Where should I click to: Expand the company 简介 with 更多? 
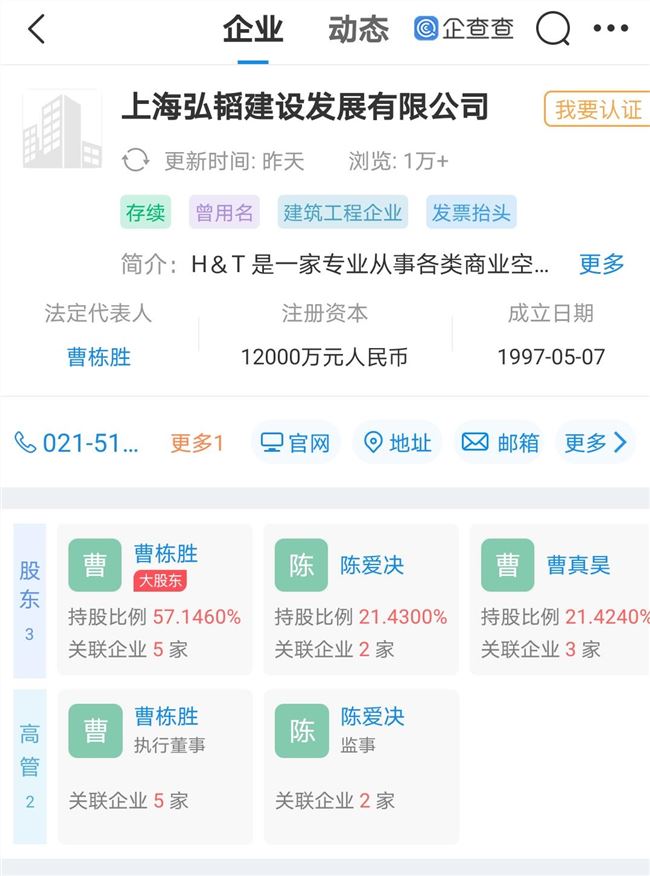click(601, 264)
